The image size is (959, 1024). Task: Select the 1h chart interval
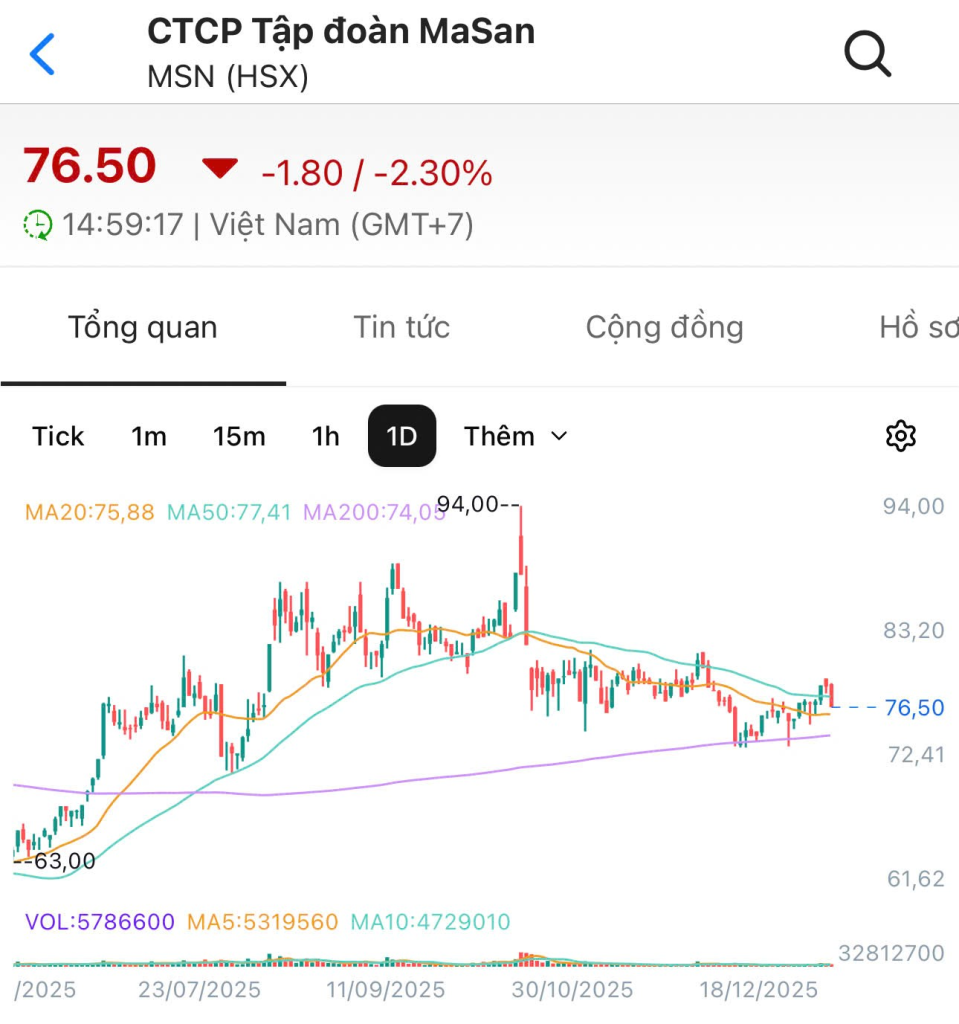click(326, 437)
